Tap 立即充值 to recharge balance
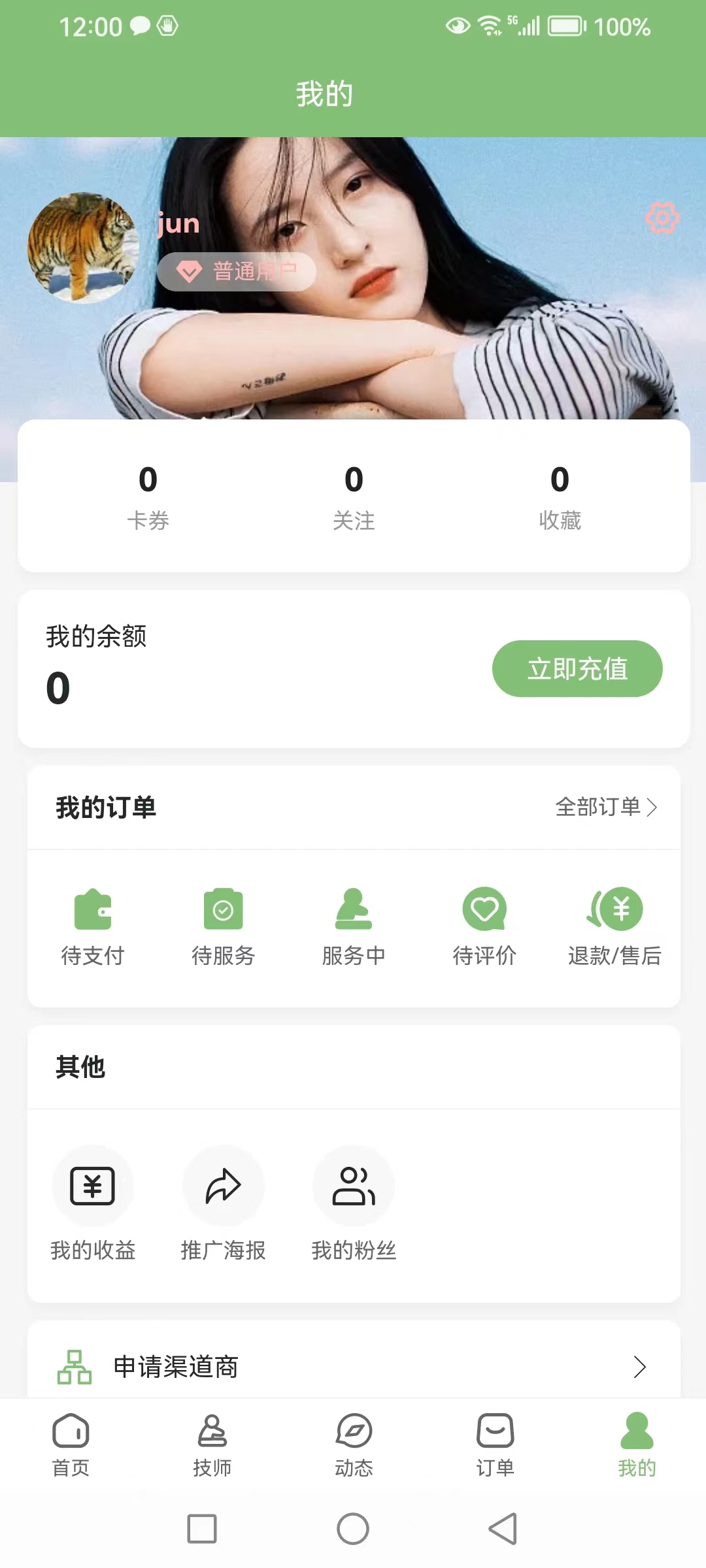Image resolution: width=706 pixels, height=1568 pixels. pos(577,668)
